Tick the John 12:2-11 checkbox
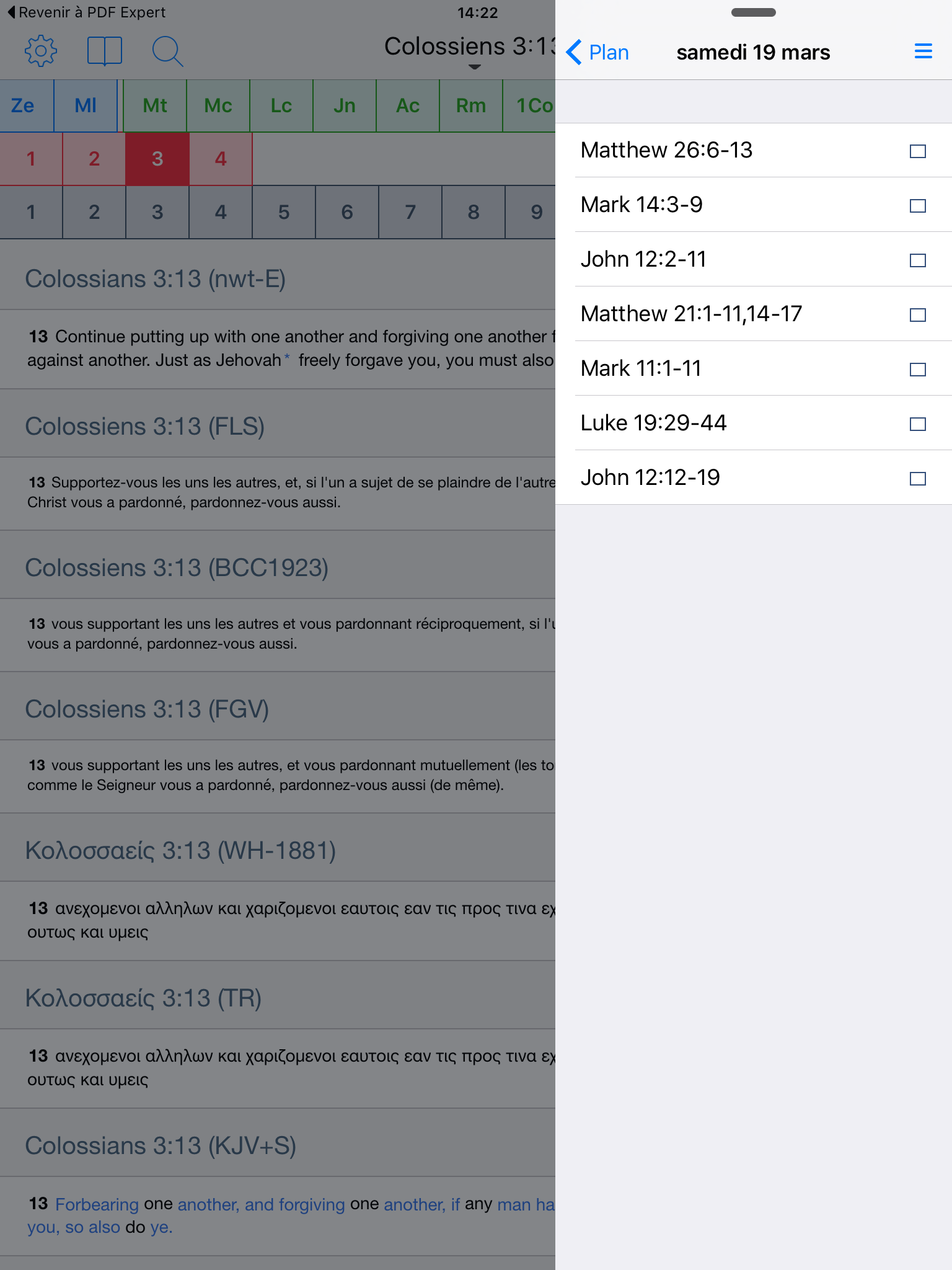 (917, 260)
